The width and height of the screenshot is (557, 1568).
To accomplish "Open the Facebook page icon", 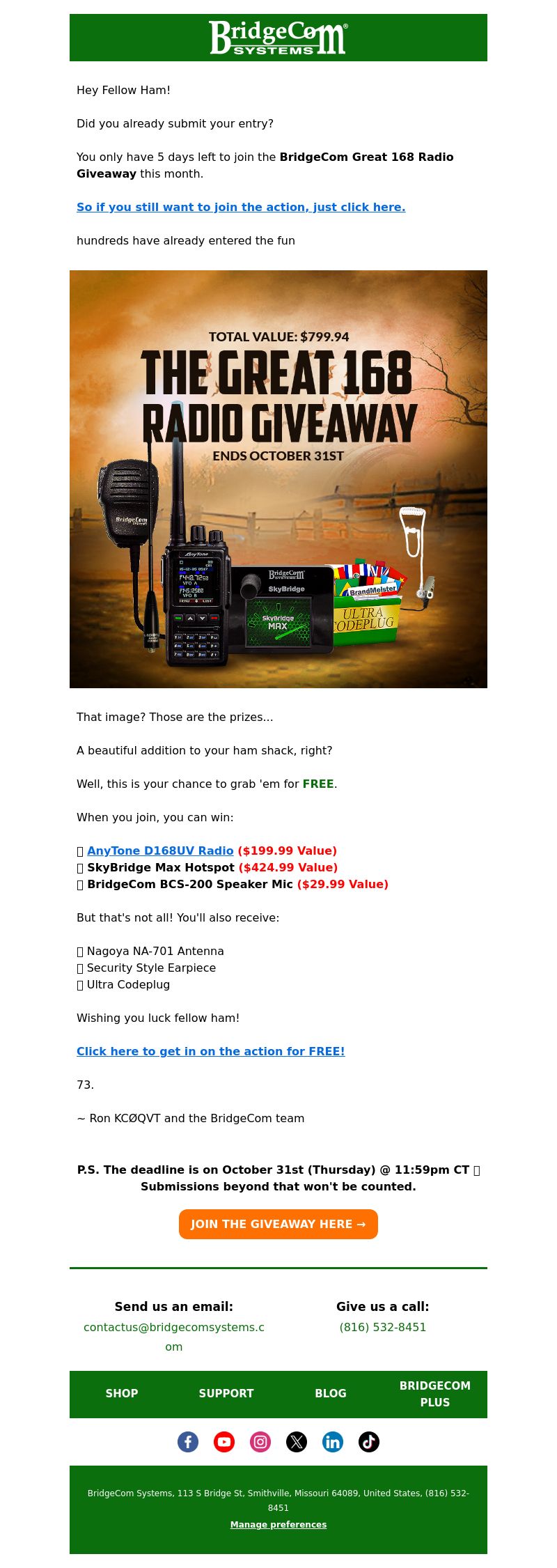I will [x=188, y=1442].
